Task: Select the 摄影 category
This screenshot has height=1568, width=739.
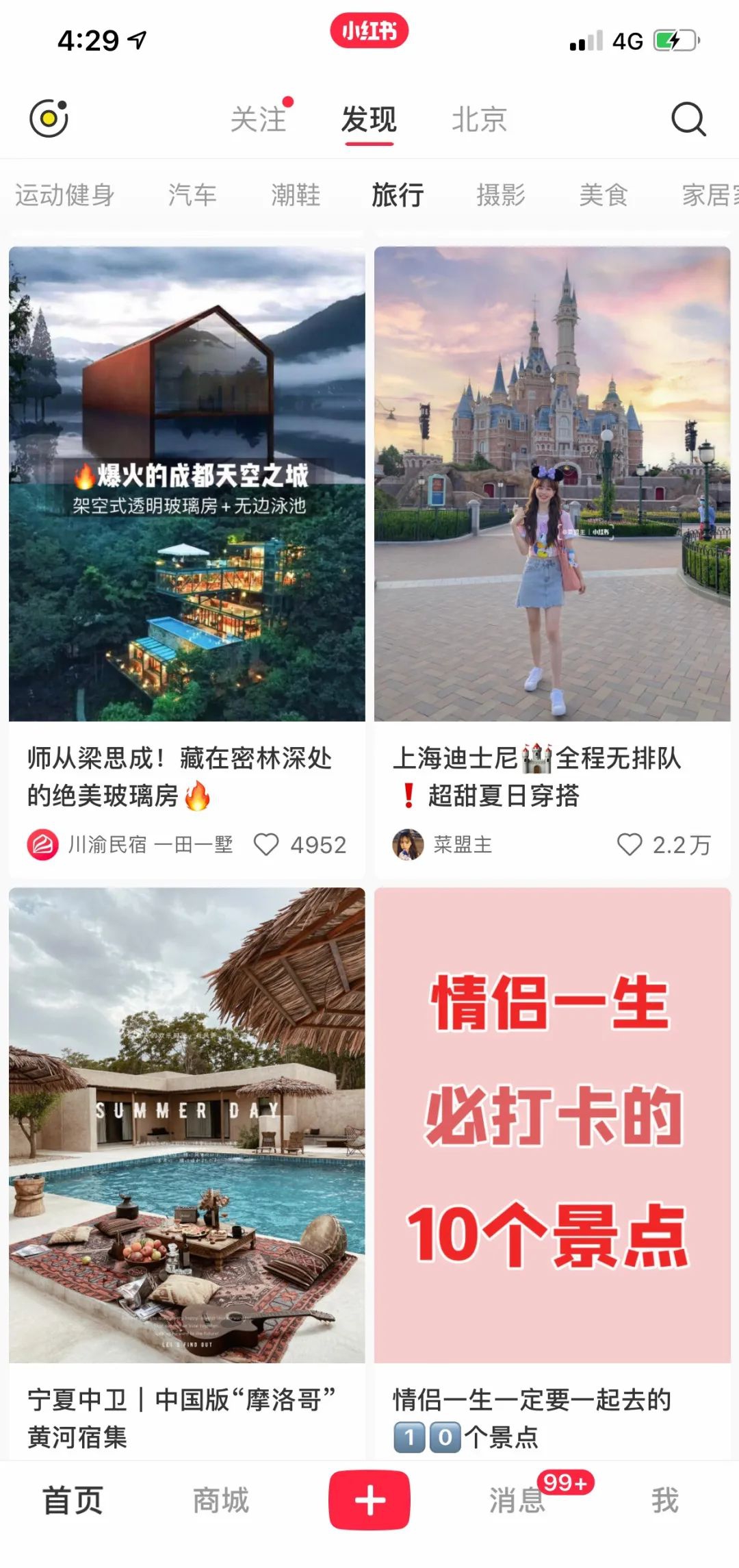Action: pos(501,195)
